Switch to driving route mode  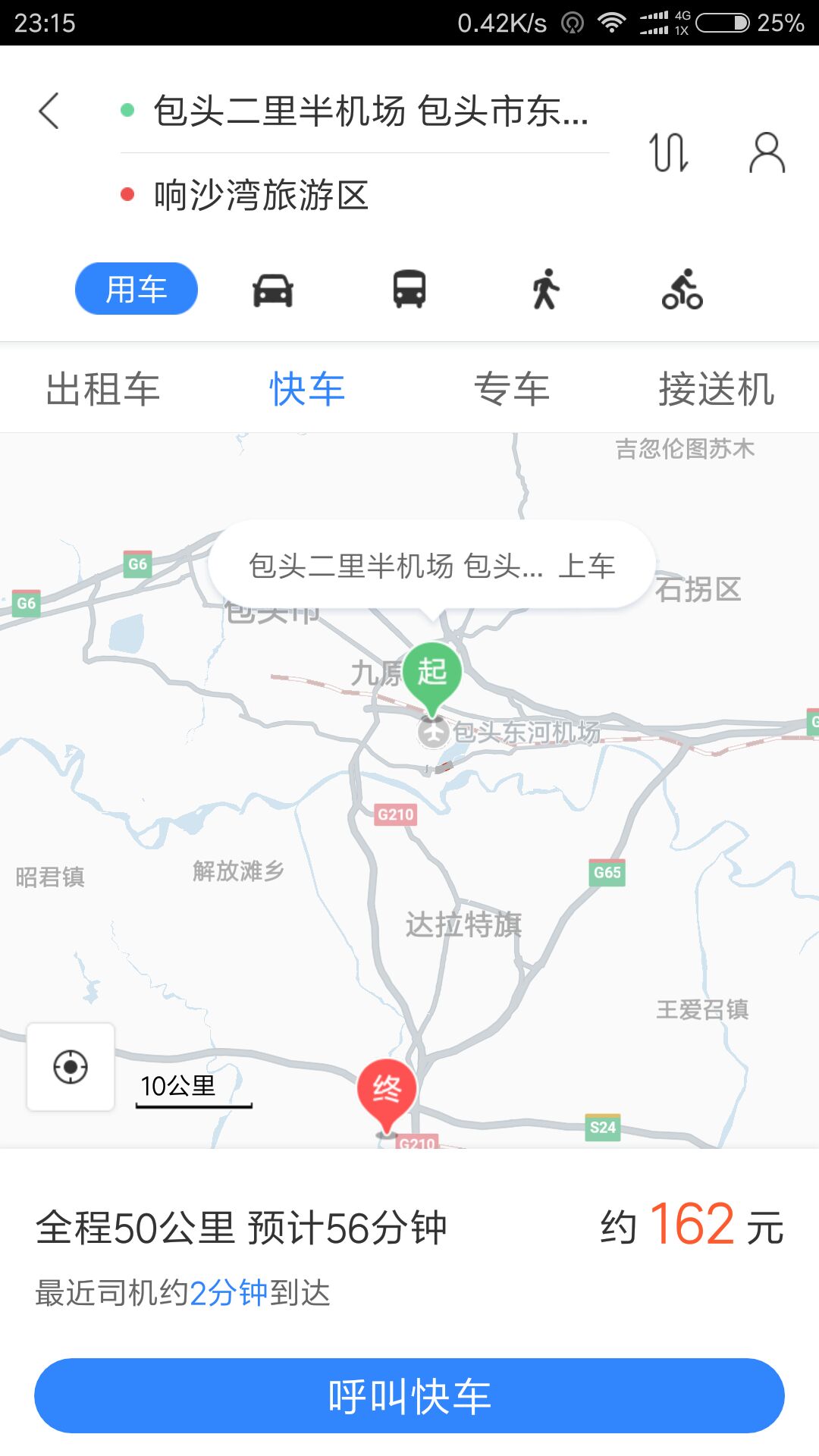point(273,290)
